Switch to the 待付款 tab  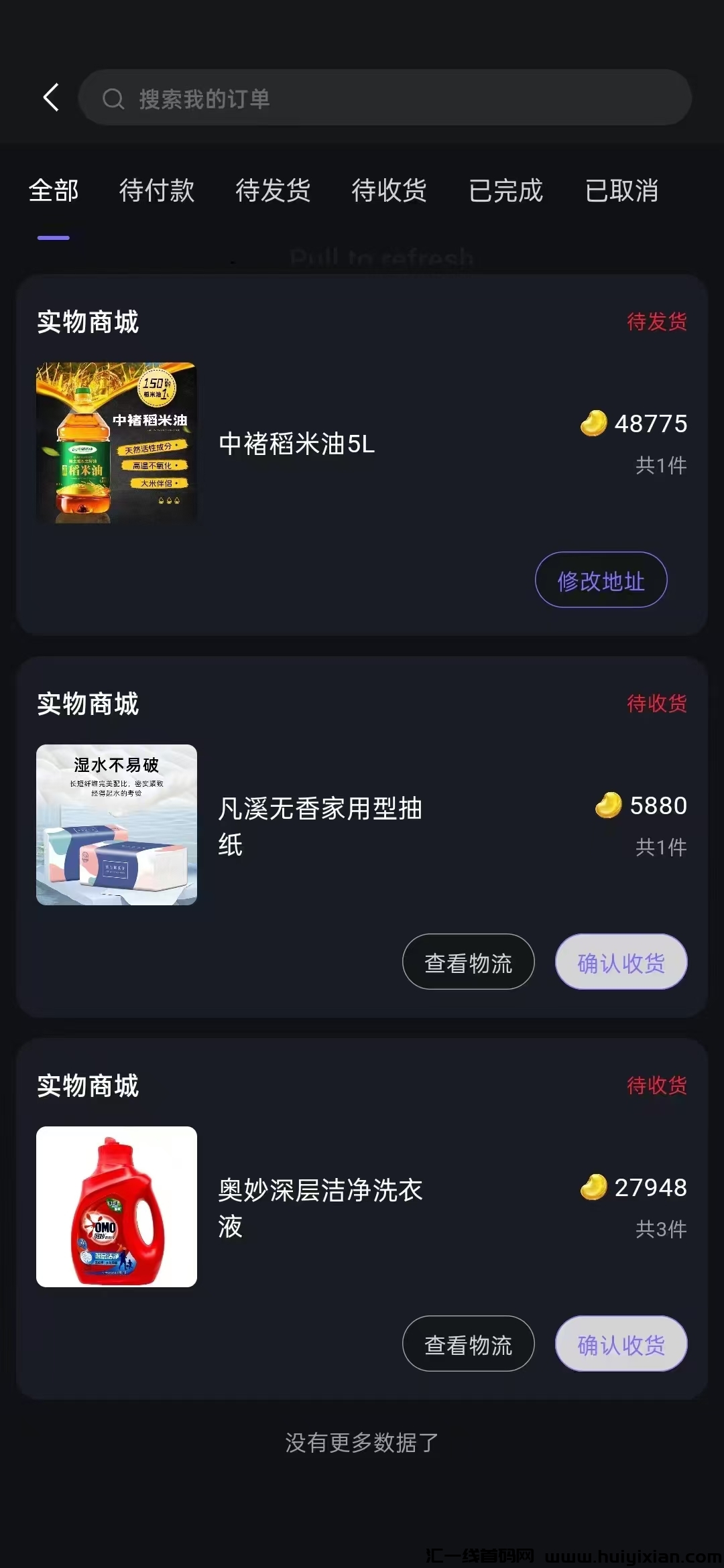pos(157,191)
